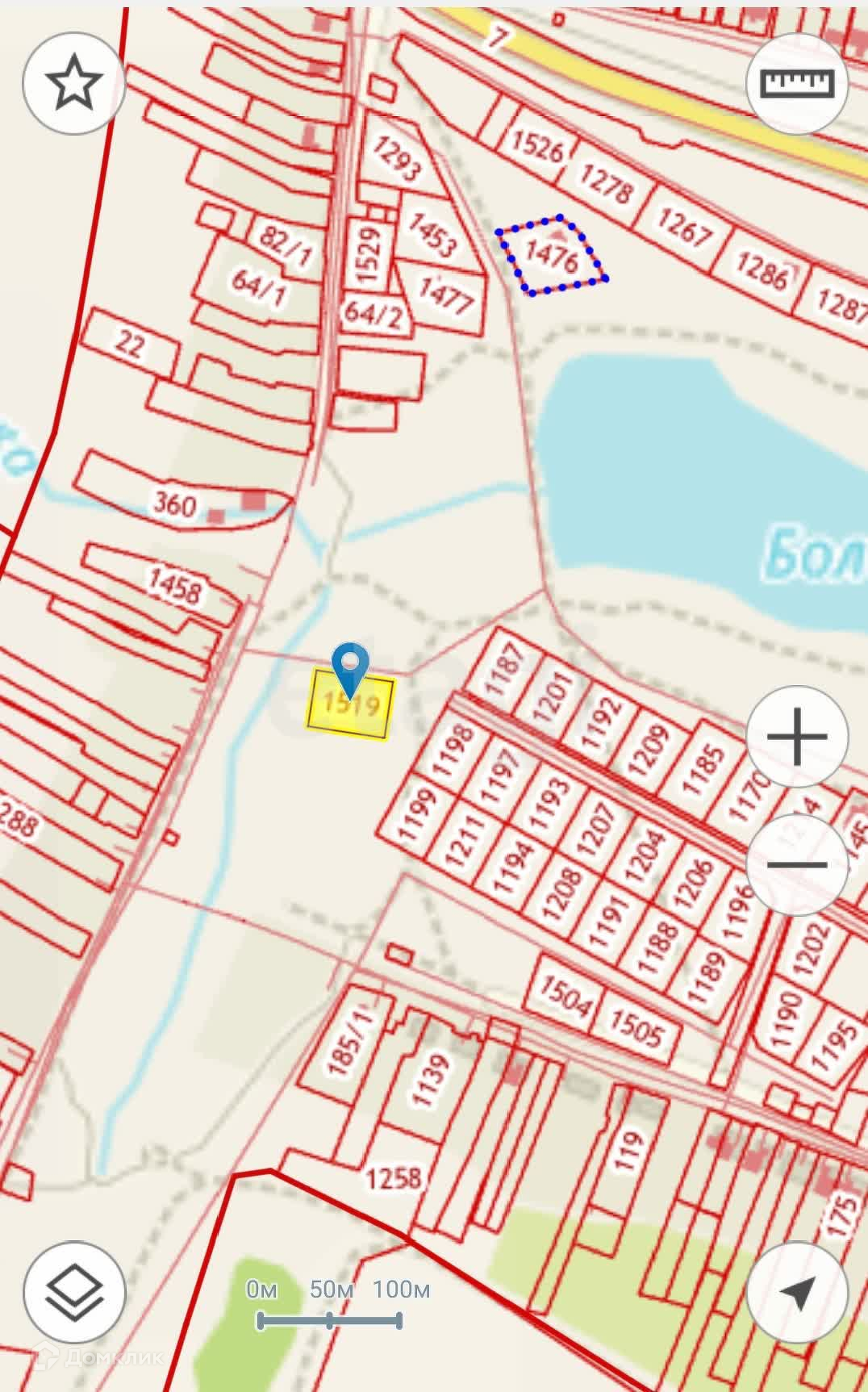Screen dimensions: 868x1392
Task: Zoom out with the minus button
Action: [797, 864]
